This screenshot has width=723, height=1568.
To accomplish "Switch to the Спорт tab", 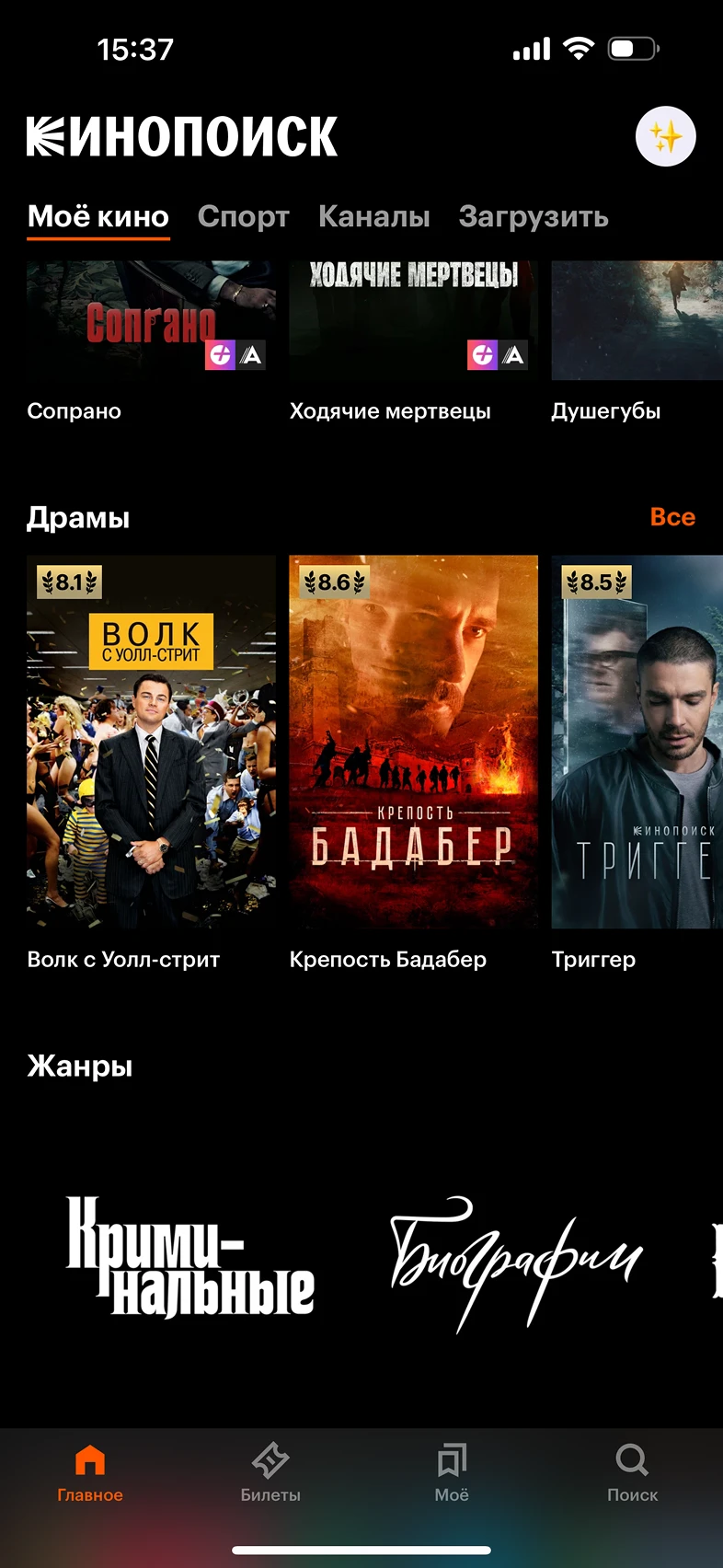I will [x=244, y=217].
